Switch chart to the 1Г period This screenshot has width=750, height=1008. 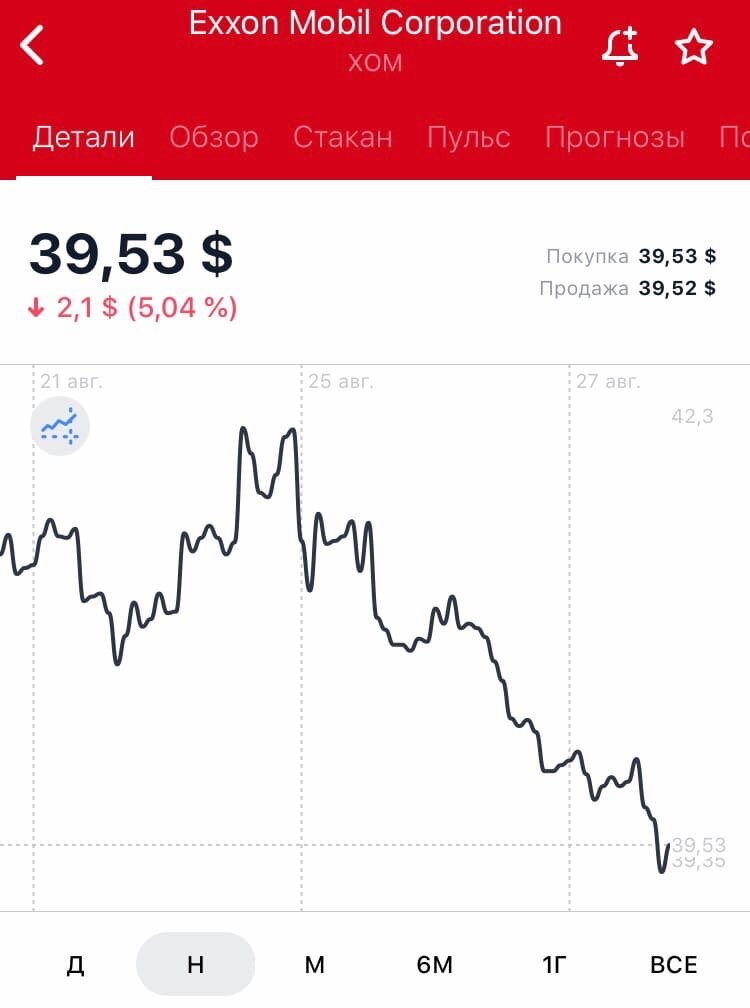(555, 965)
